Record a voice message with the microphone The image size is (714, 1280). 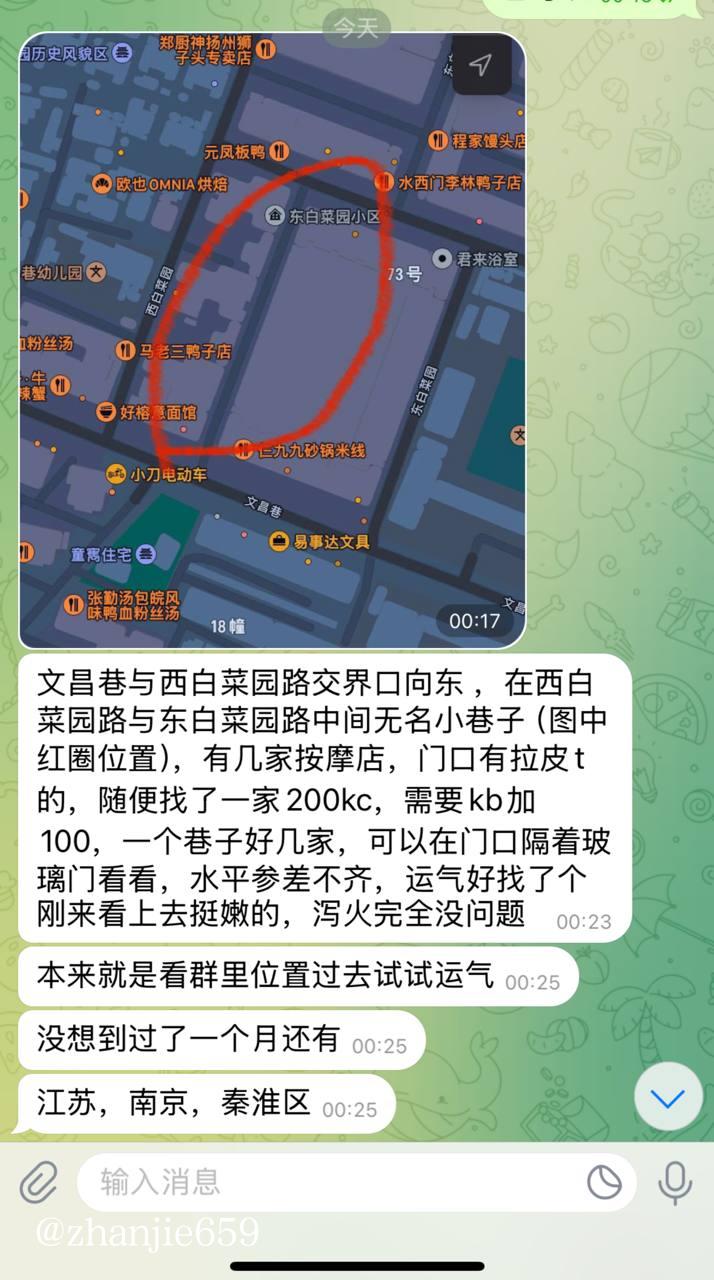tap(675, 1183)
